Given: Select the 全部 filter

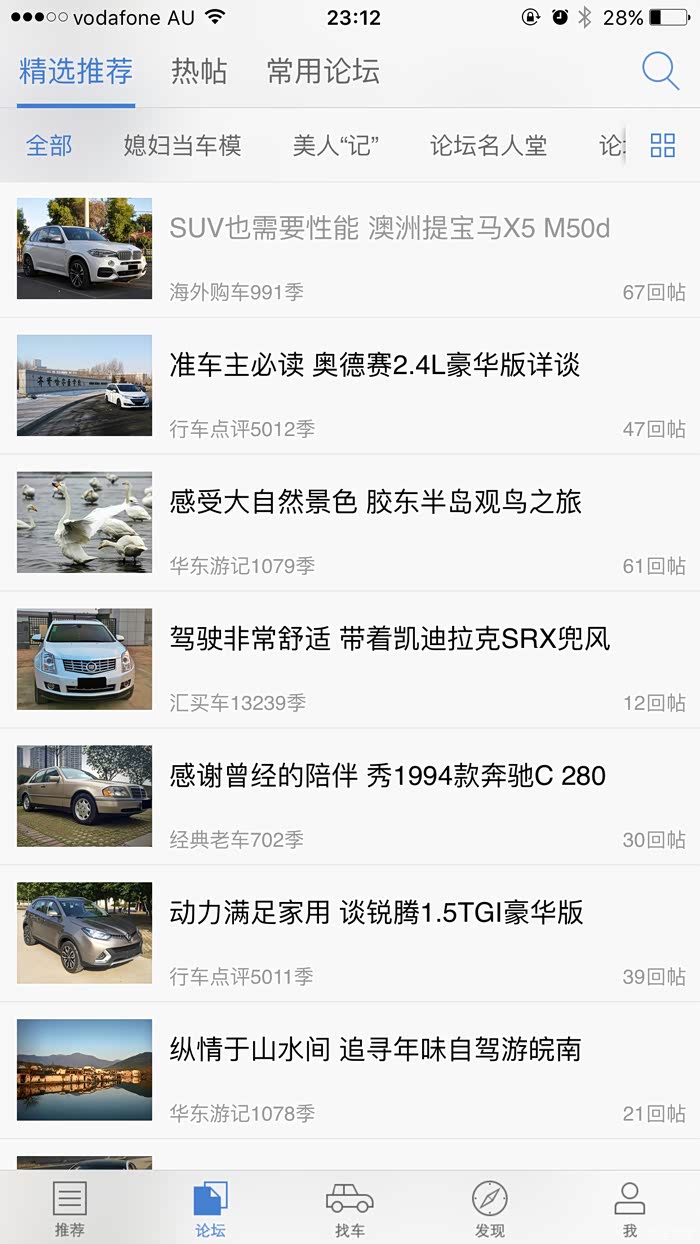Looking at the screenshot, I should coord(49,146).
